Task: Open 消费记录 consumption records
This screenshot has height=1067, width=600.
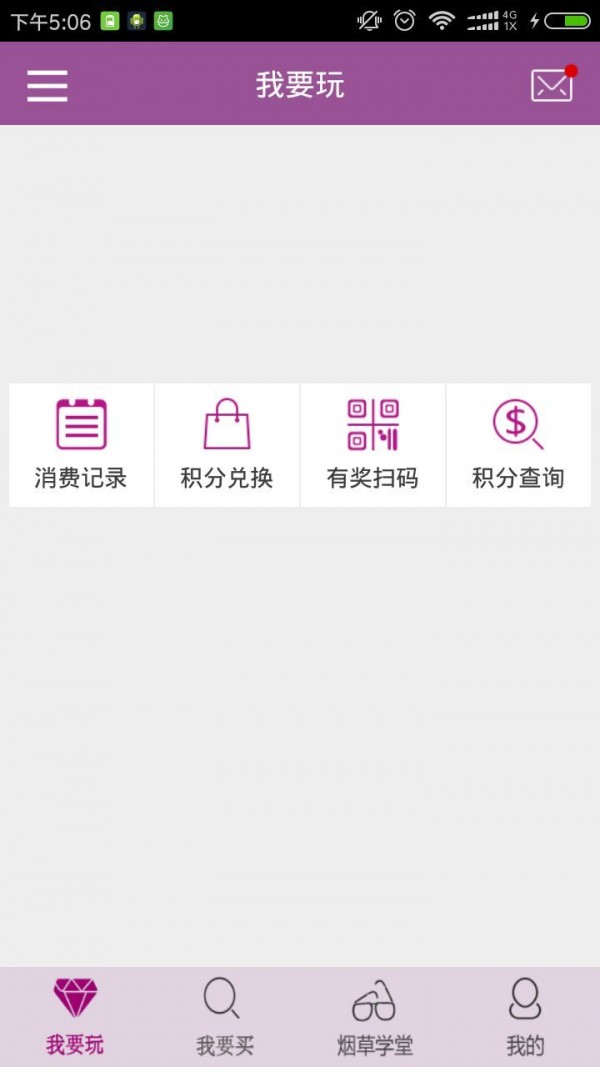Action: click(x=81, y=445)
